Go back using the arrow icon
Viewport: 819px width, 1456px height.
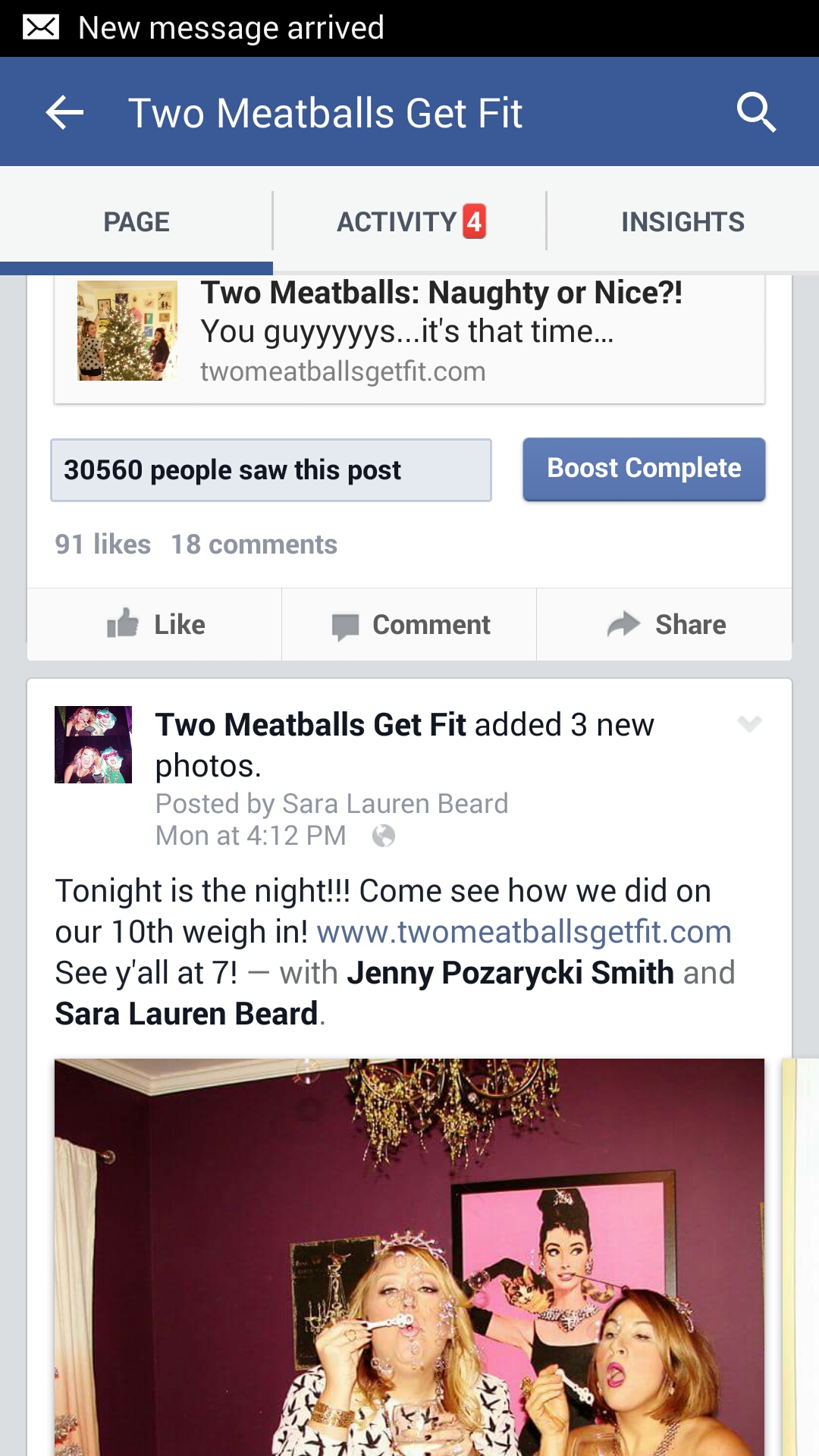pos(64,113)
